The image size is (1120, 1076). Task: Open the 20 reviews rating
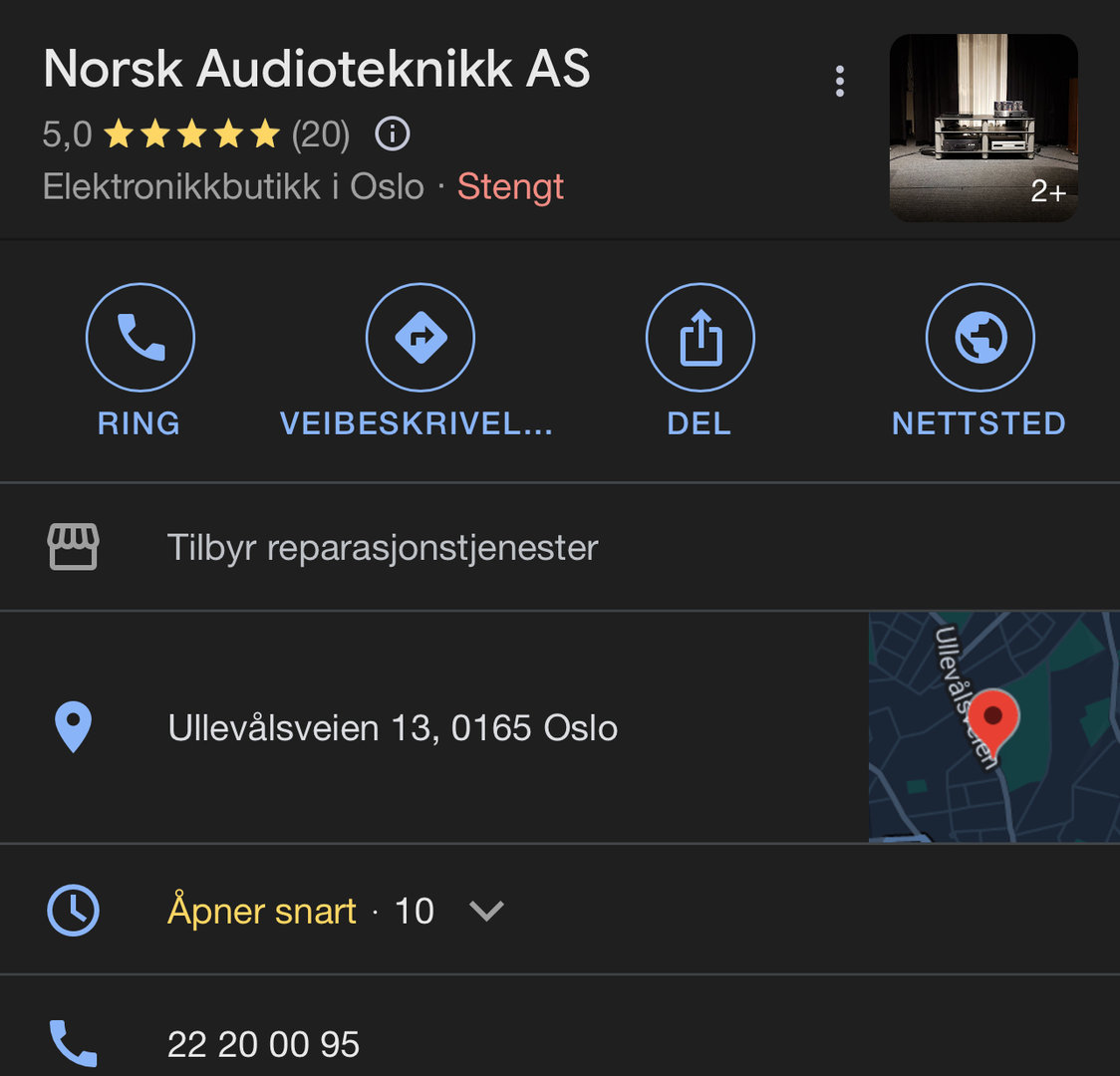(x=320, y=134)
